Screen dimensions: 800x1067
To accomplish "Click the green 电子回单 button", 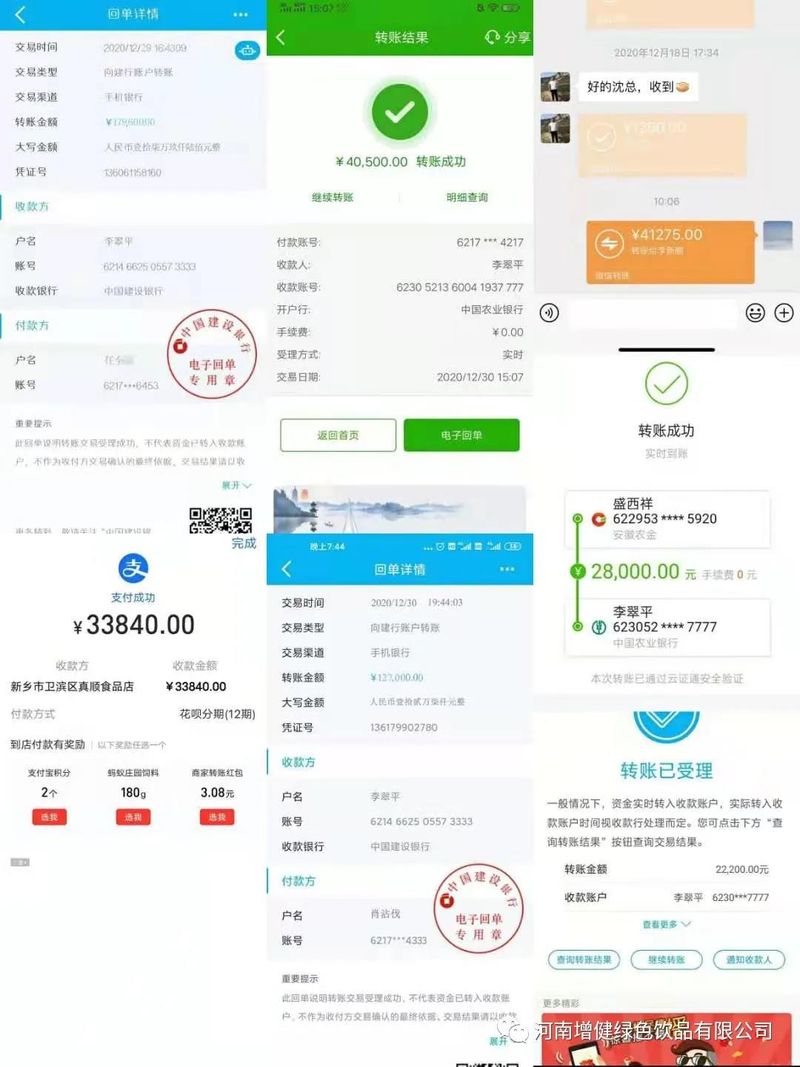I will tap(460, 434).
